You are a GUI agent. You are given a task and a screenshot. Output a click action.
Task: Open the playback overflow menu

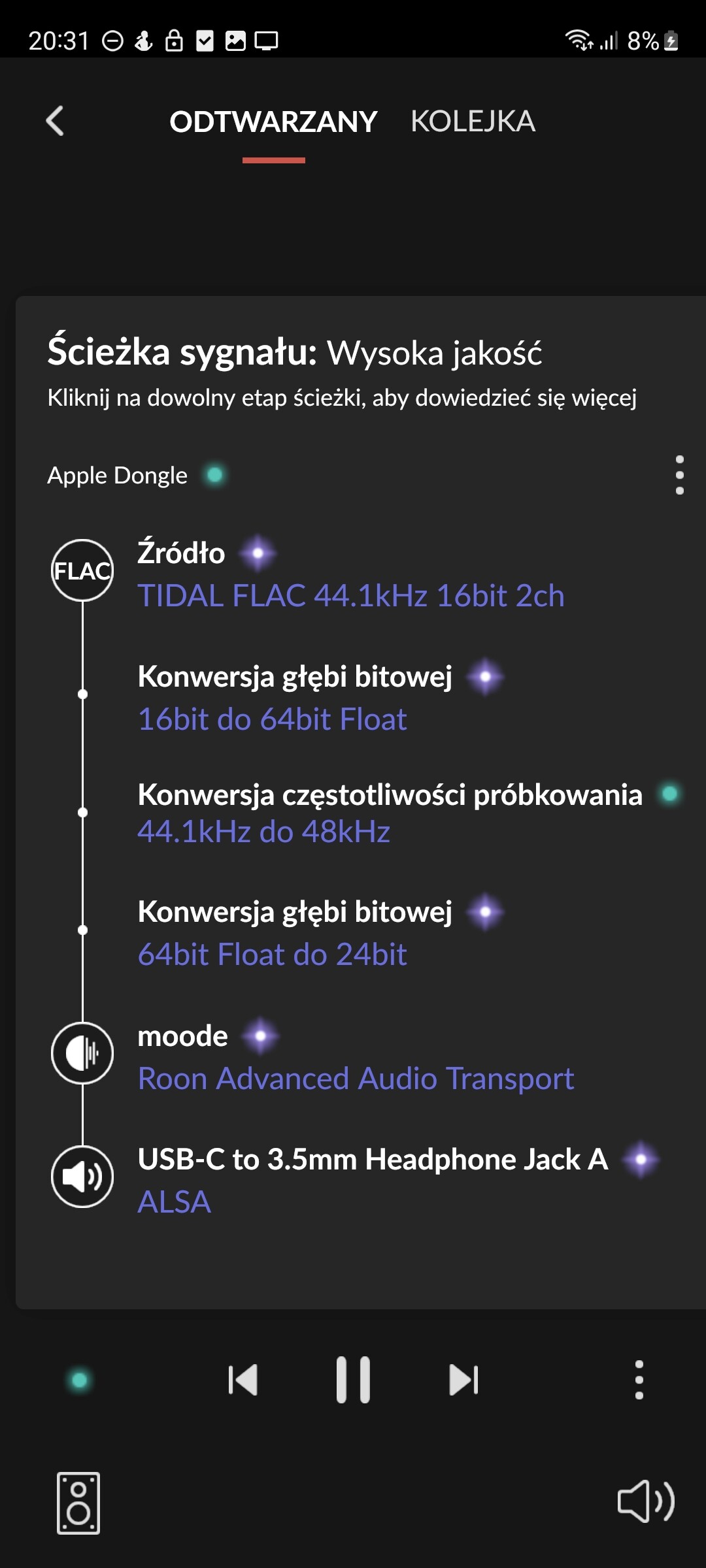tap(639, 1380)
